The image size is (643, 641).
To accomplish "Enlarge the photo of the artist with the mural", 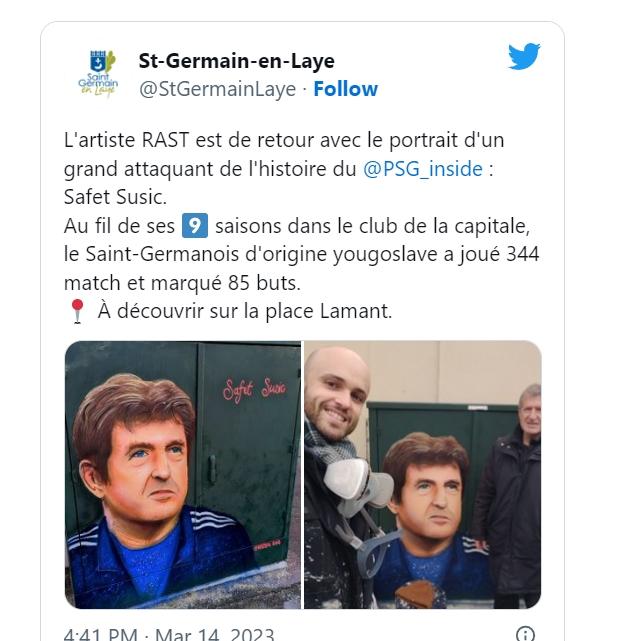I will [x=422, y=475].
